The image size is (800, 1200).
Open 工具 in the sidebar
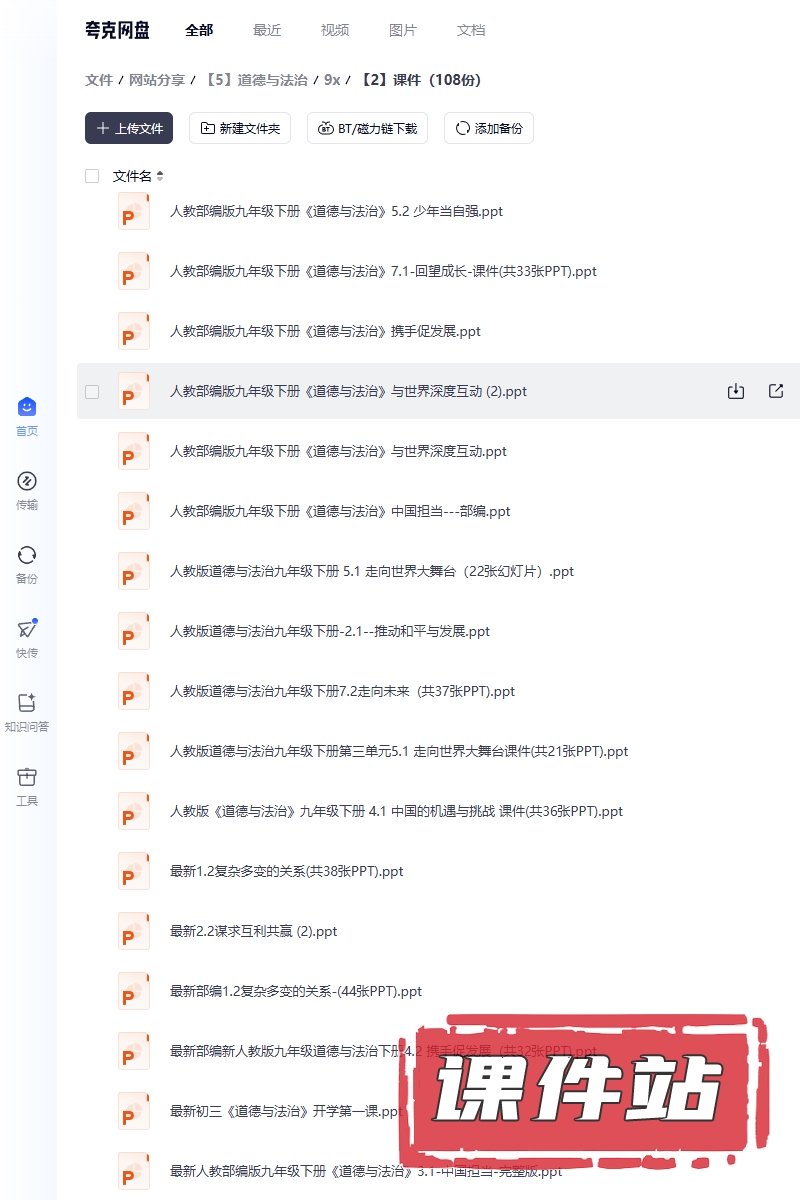click(x=27, y=786)
